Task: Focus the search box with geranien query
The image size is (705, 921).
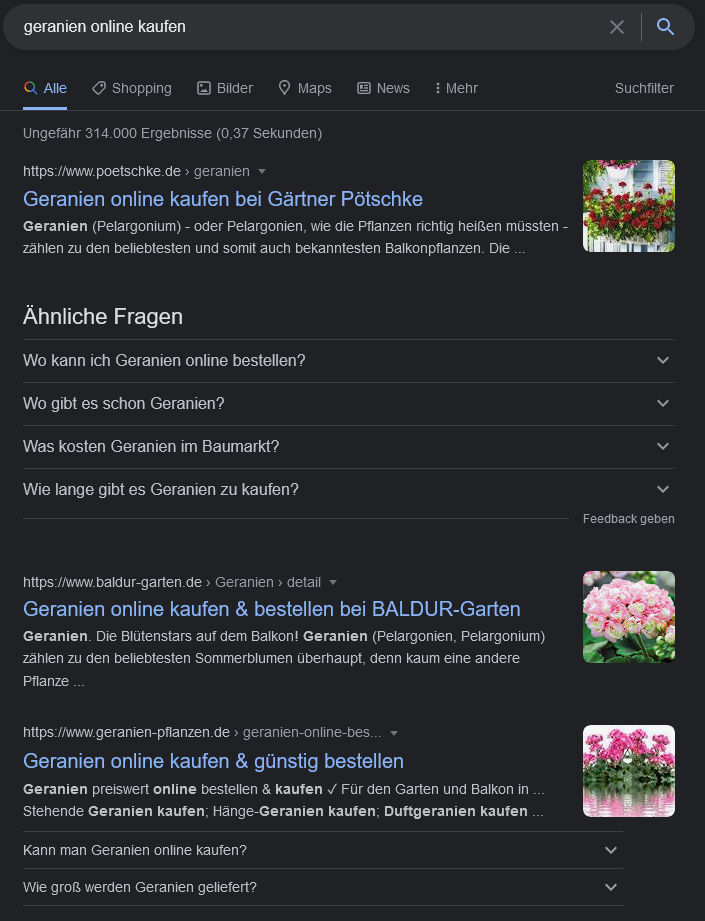Action: 300,27
